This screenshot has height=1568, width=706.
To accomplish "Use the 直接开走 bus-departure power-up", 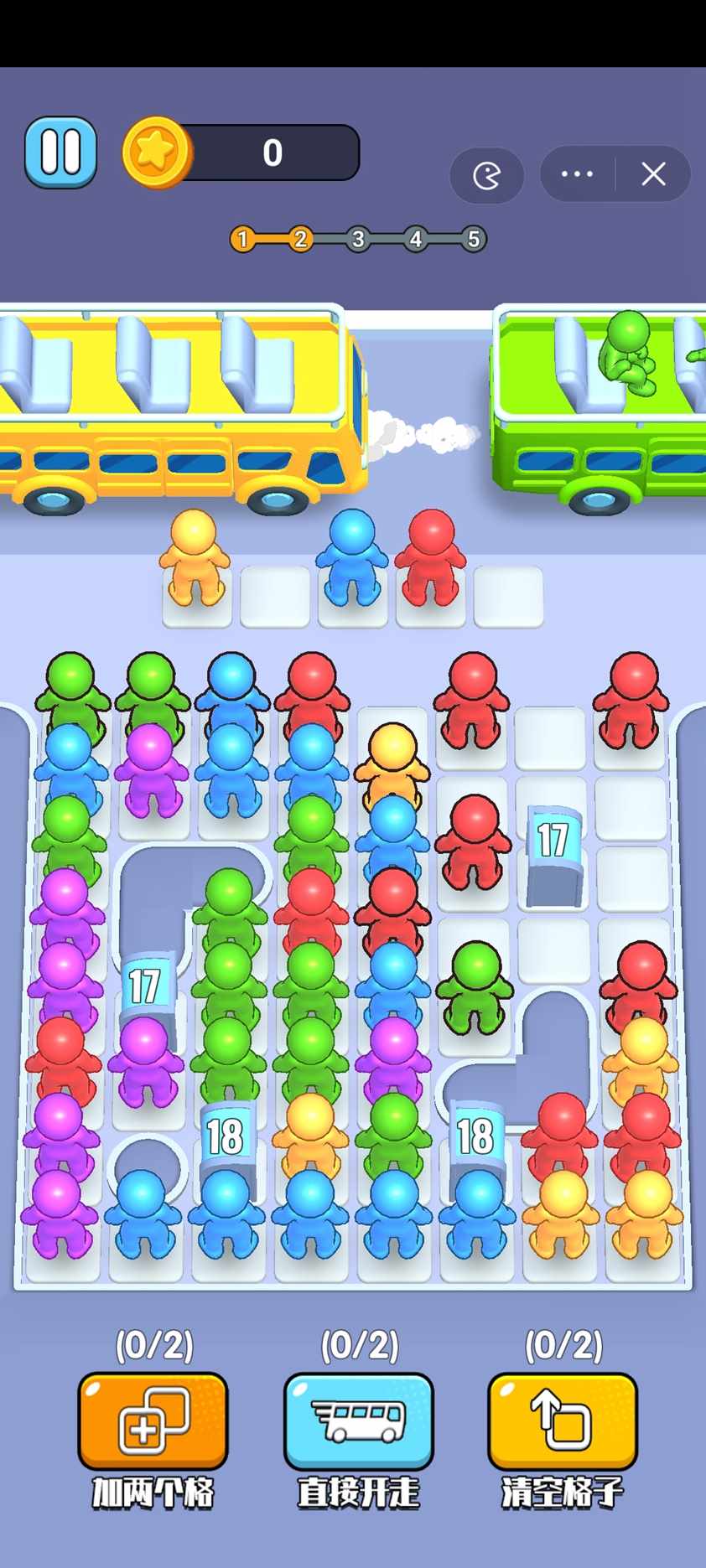I will tap(359, 1421).
